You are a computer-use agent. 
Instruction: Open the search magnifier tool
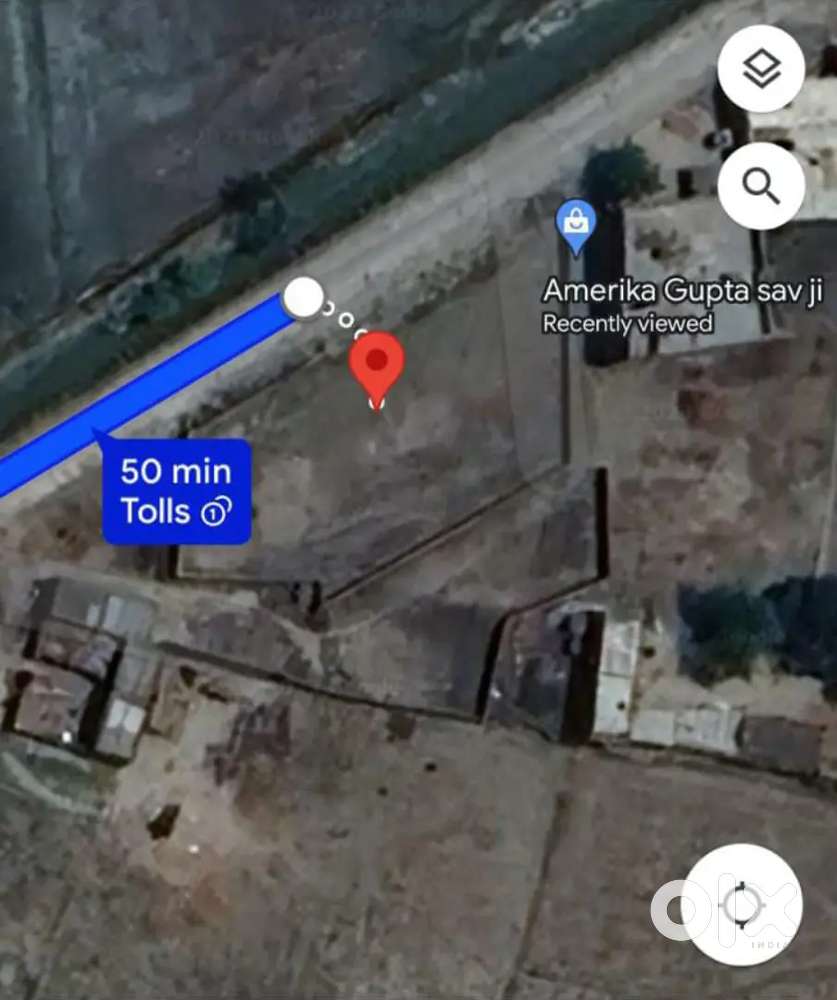tap(761, 184)
